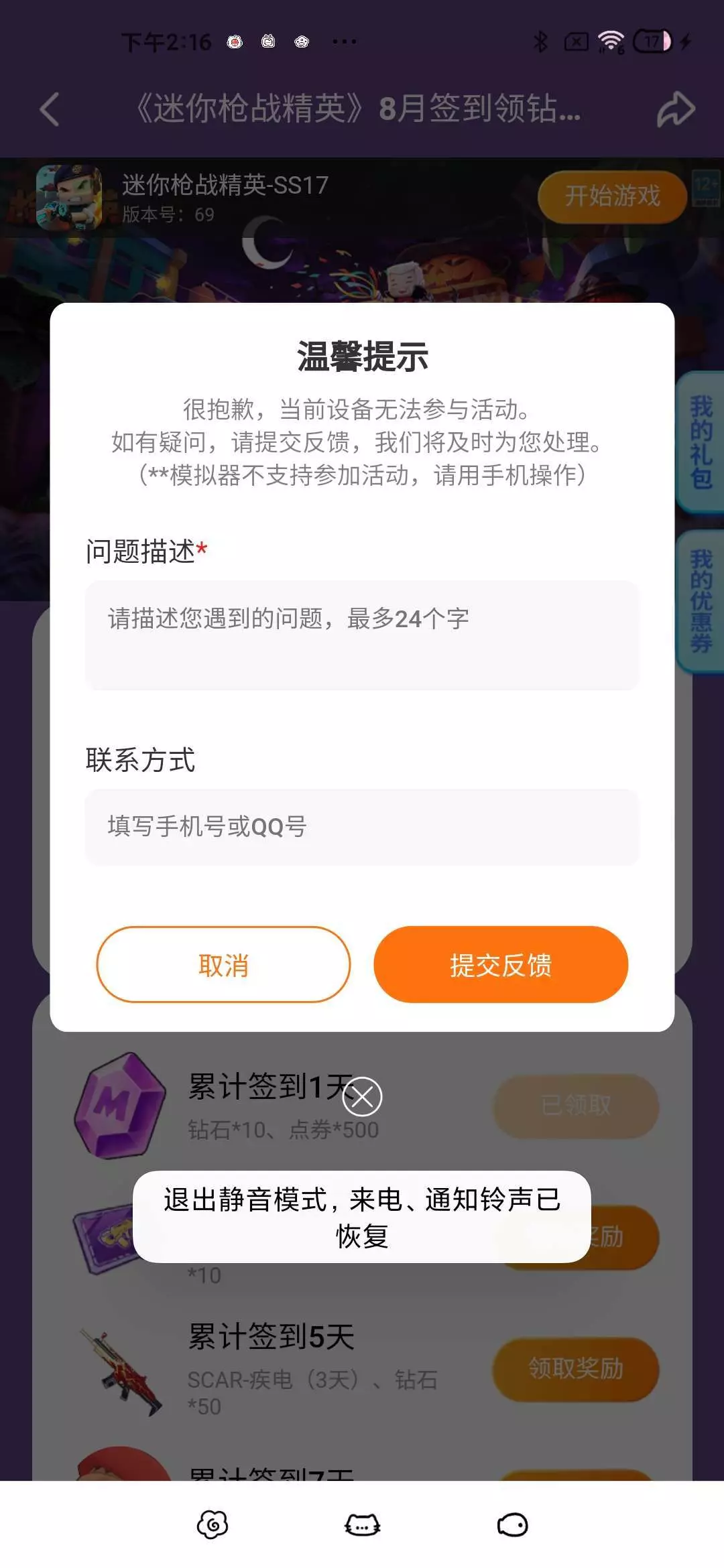Open the 我的礼包 side tab
This screenshot has width=724, height=1568.
[701, 442]
